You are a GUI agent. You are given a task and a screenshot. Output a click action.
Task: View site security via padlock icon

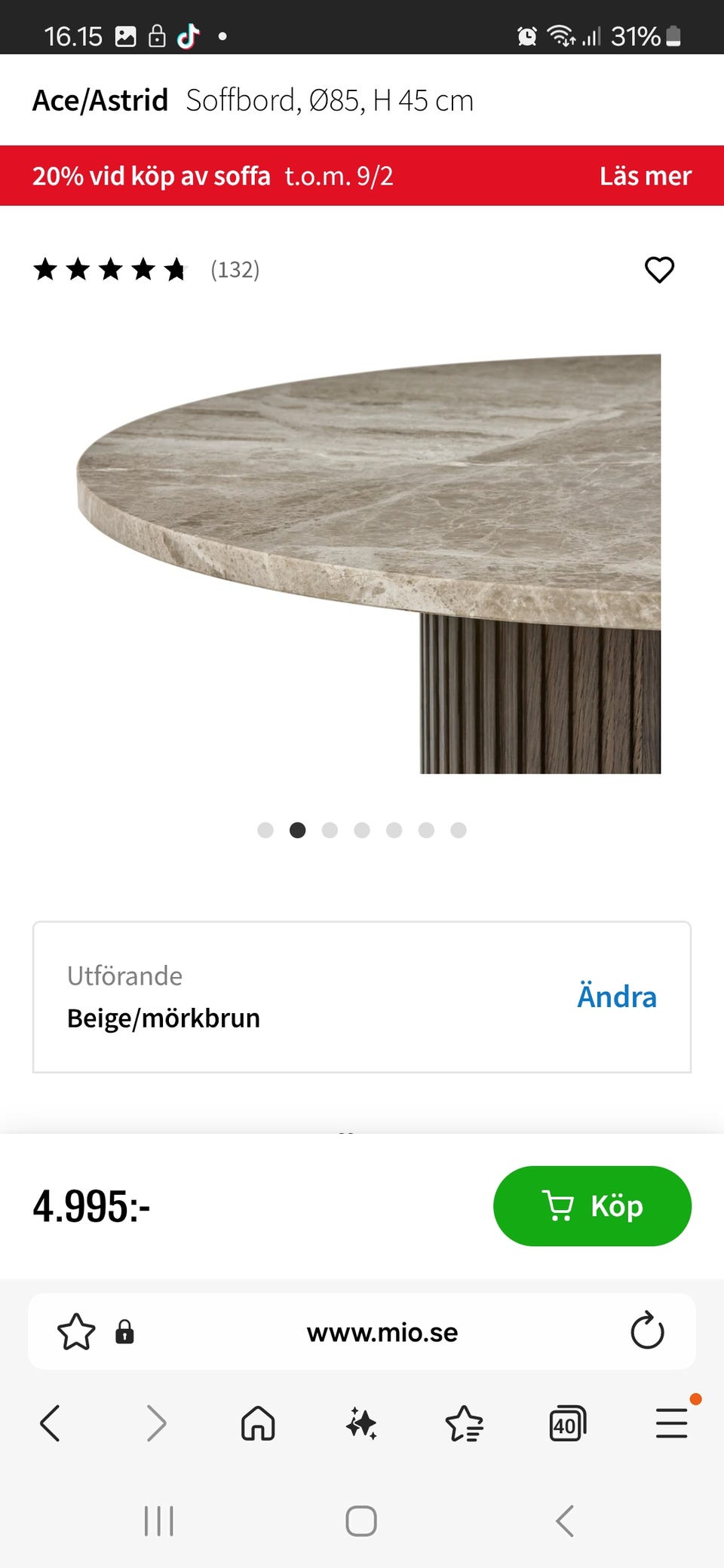click(123, 1331)
